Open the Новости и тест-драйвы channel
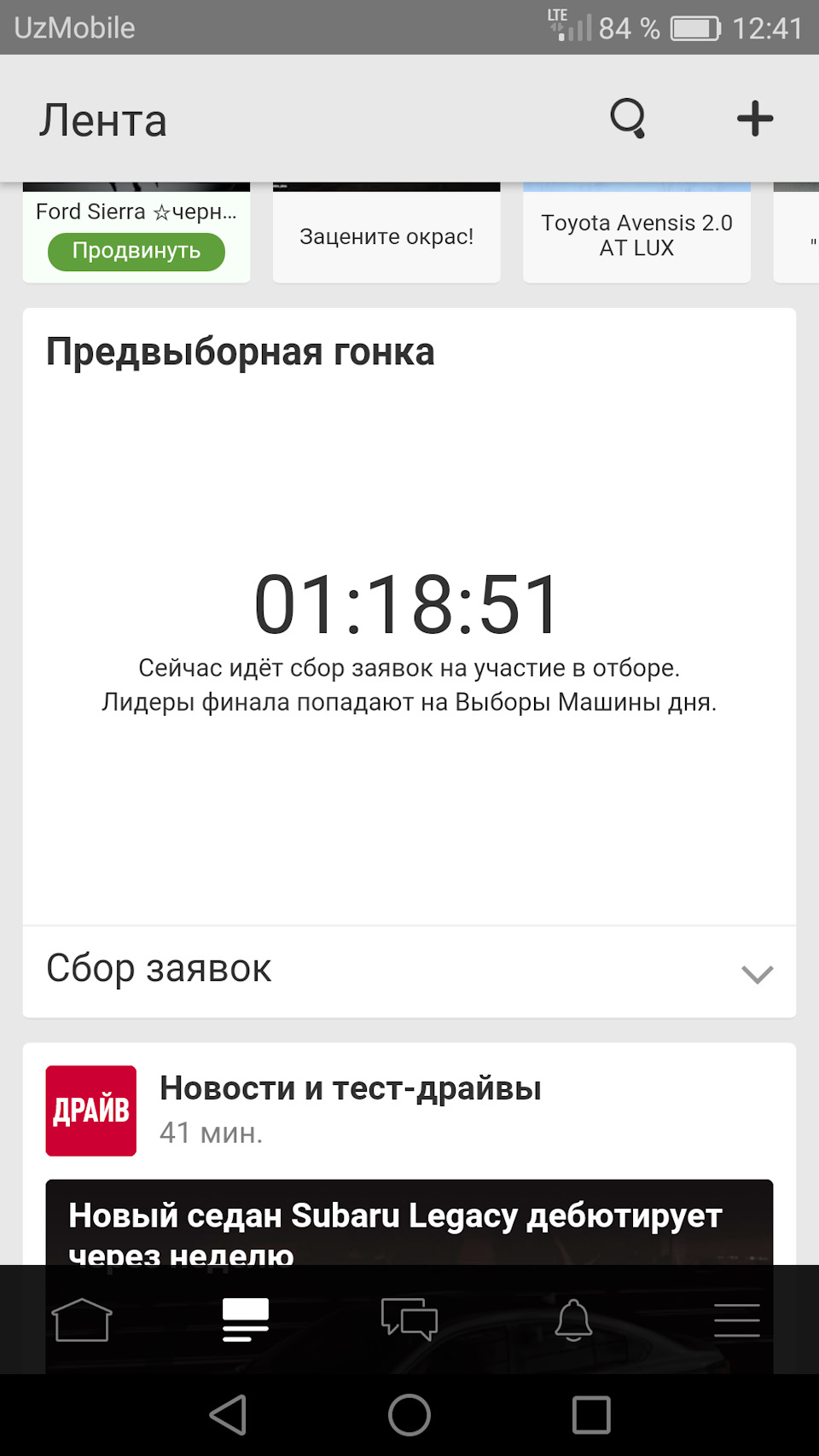The image size is (819, 1456). pos(350,1089)
